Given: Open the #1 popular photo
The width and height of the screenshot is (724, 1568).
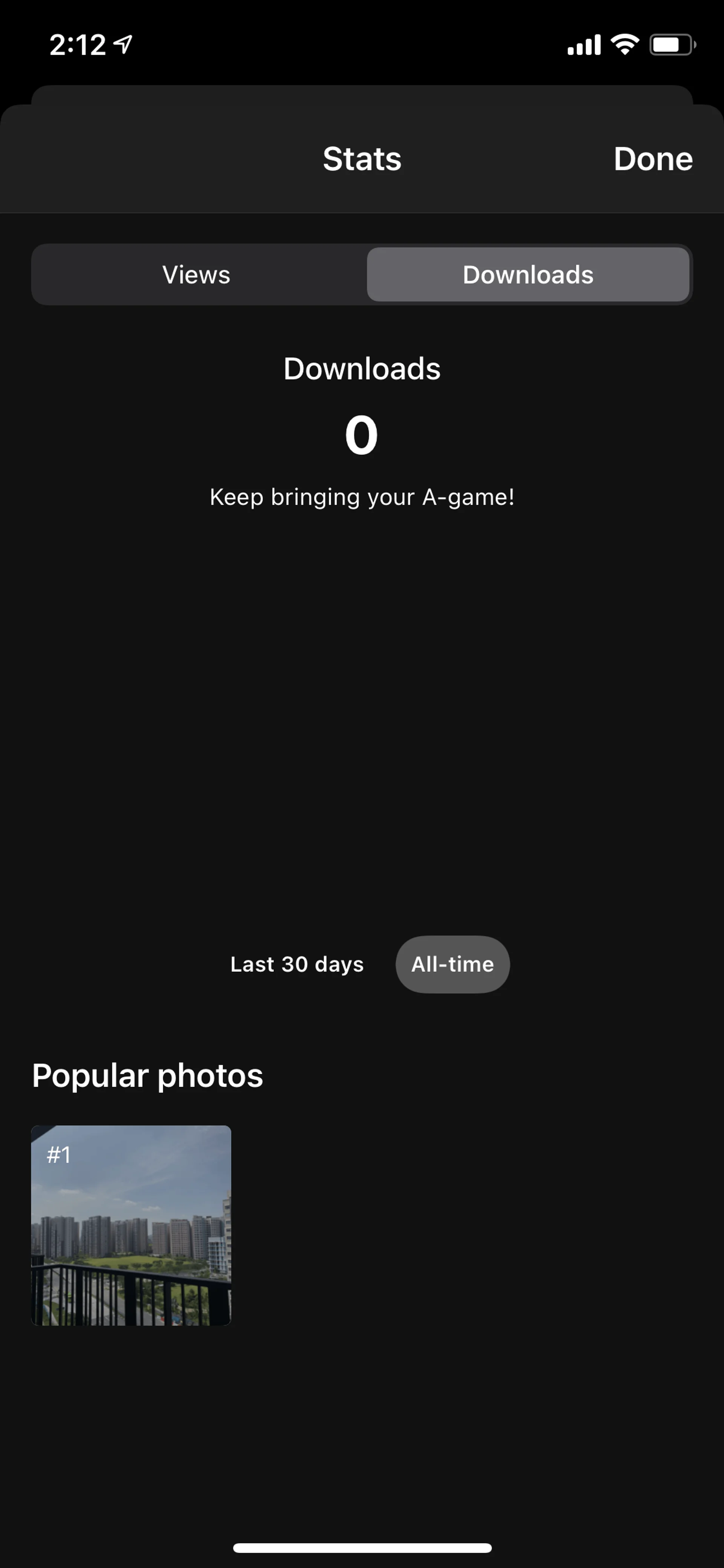Looking at the screenshot, I should pos(131,1225).
